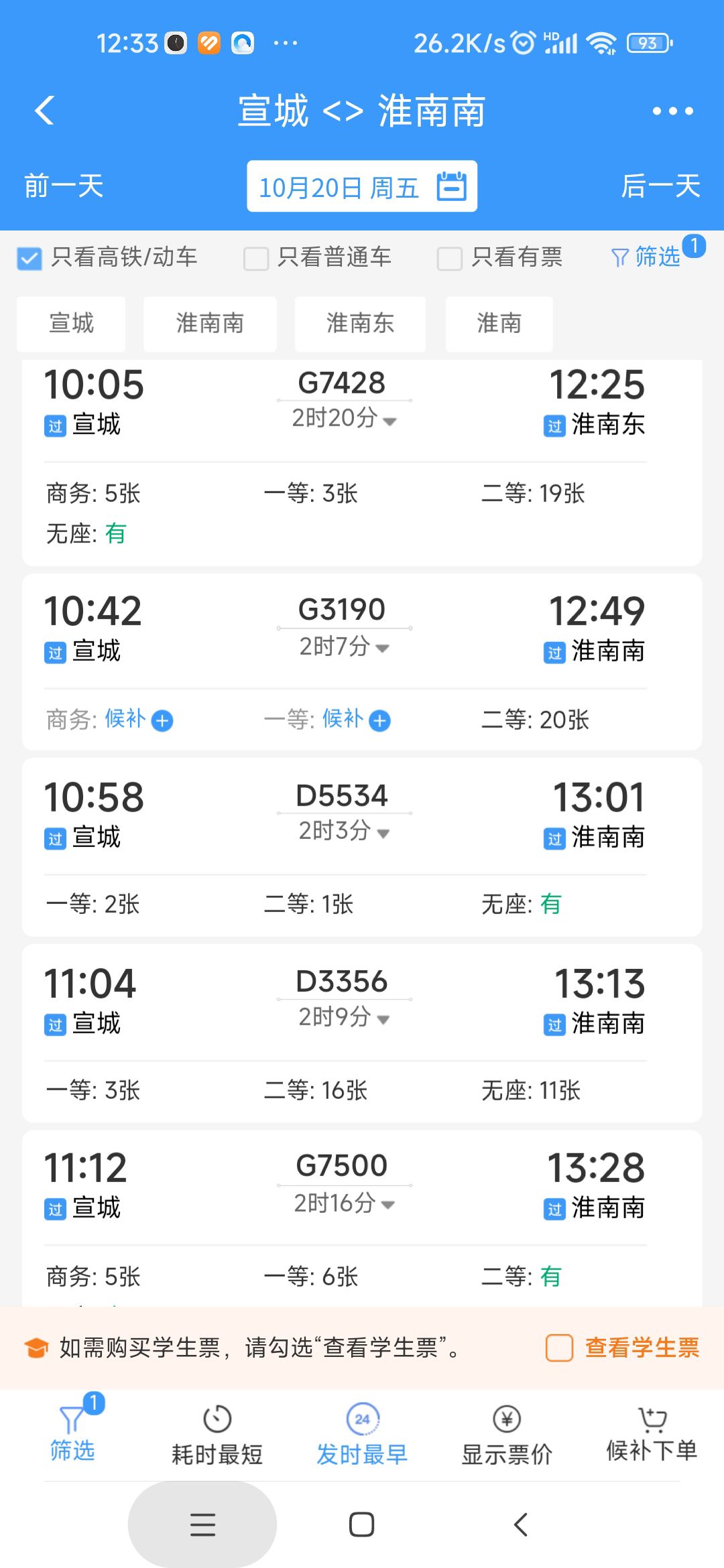Open train D3356 departing 11:04
This screenshot has width=724, height=1568.
point(362,1033)
